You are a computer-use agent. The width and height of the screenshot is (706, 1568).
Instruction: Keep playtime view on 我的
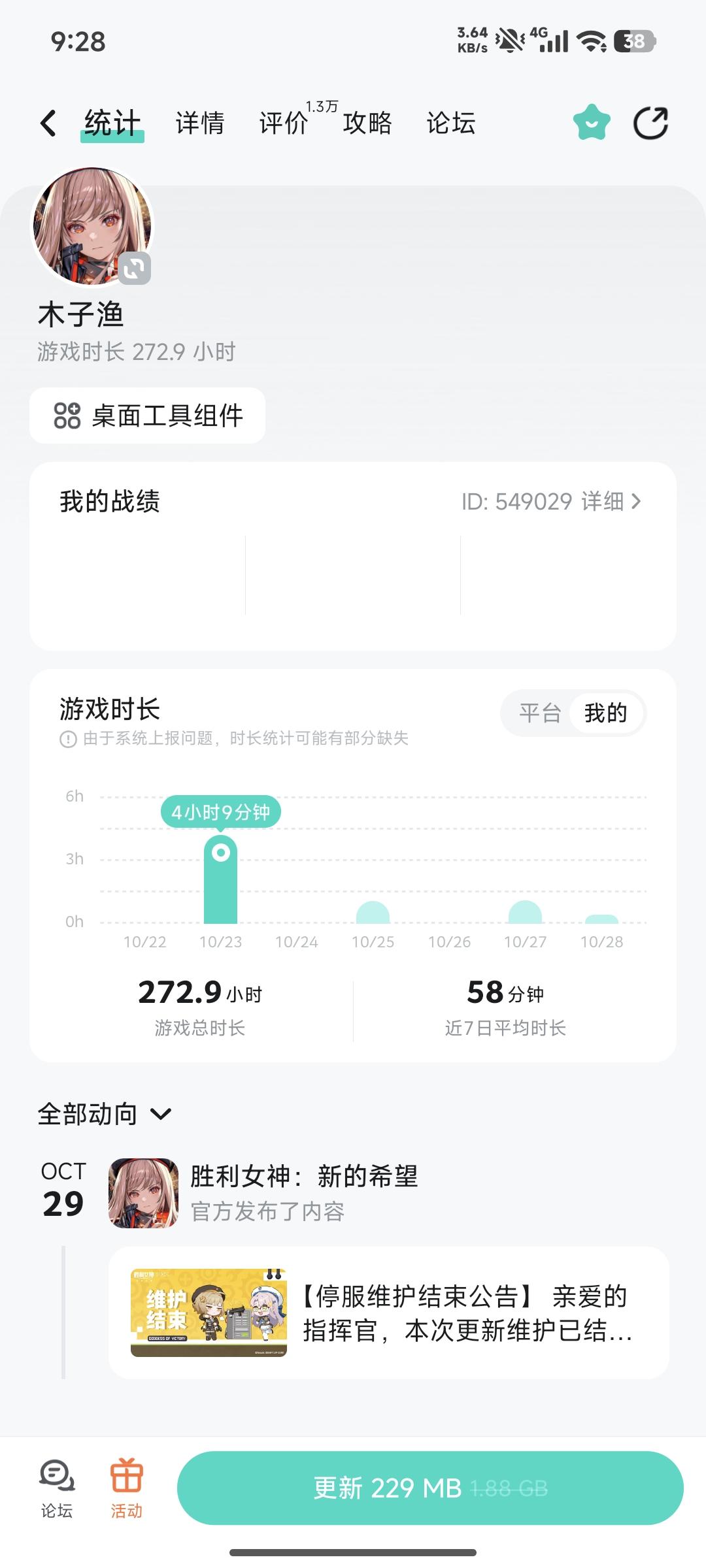[605, 713]
